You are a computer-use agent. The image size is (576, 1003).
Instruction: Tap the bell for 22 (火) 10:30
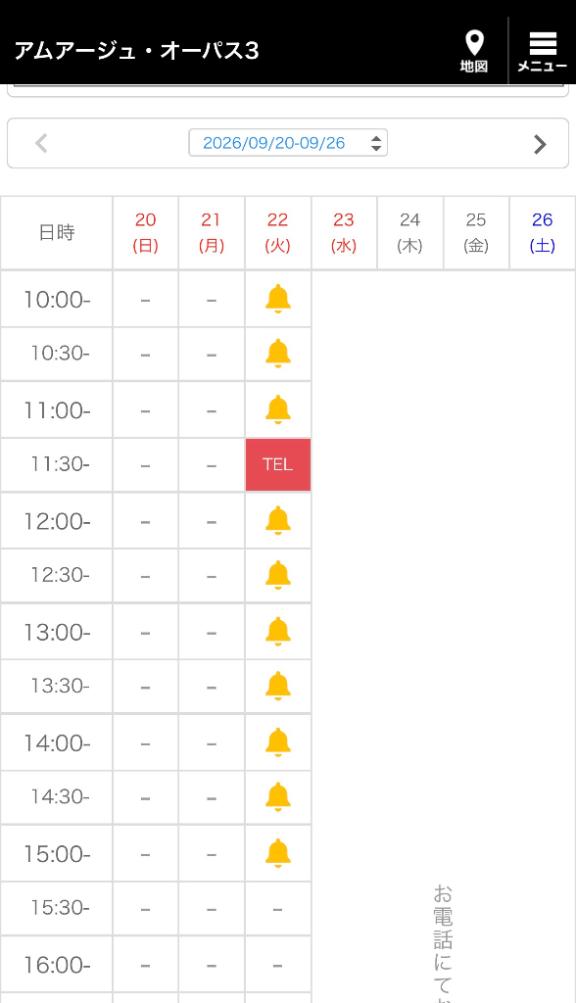point(278,354)
